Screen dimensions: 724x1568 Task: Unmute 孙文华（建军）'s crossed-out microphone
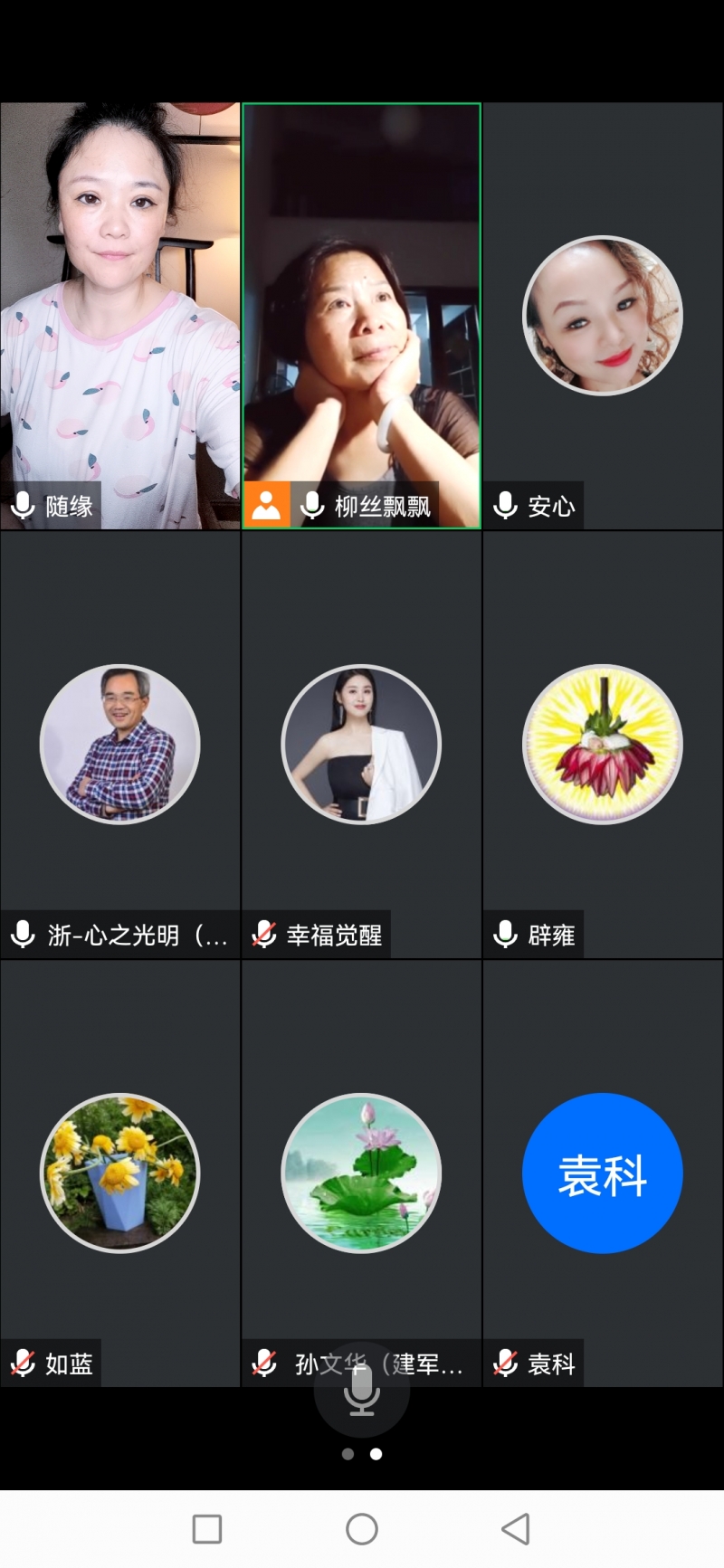263,1364
